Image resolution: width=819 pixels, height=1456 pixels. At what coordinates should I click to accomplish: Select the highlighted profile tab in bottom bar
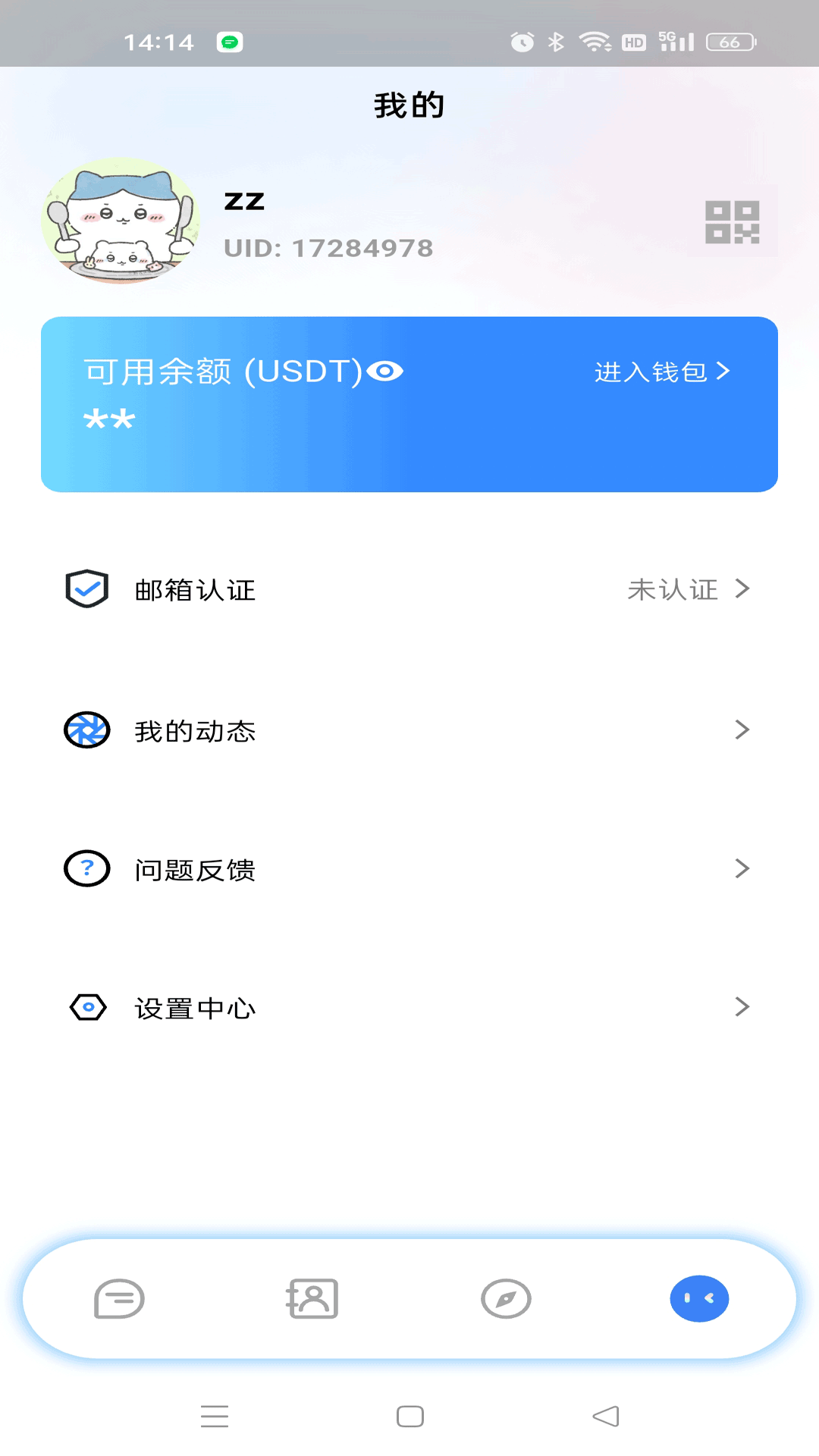pyautogui.click(x=699, y=1298)
